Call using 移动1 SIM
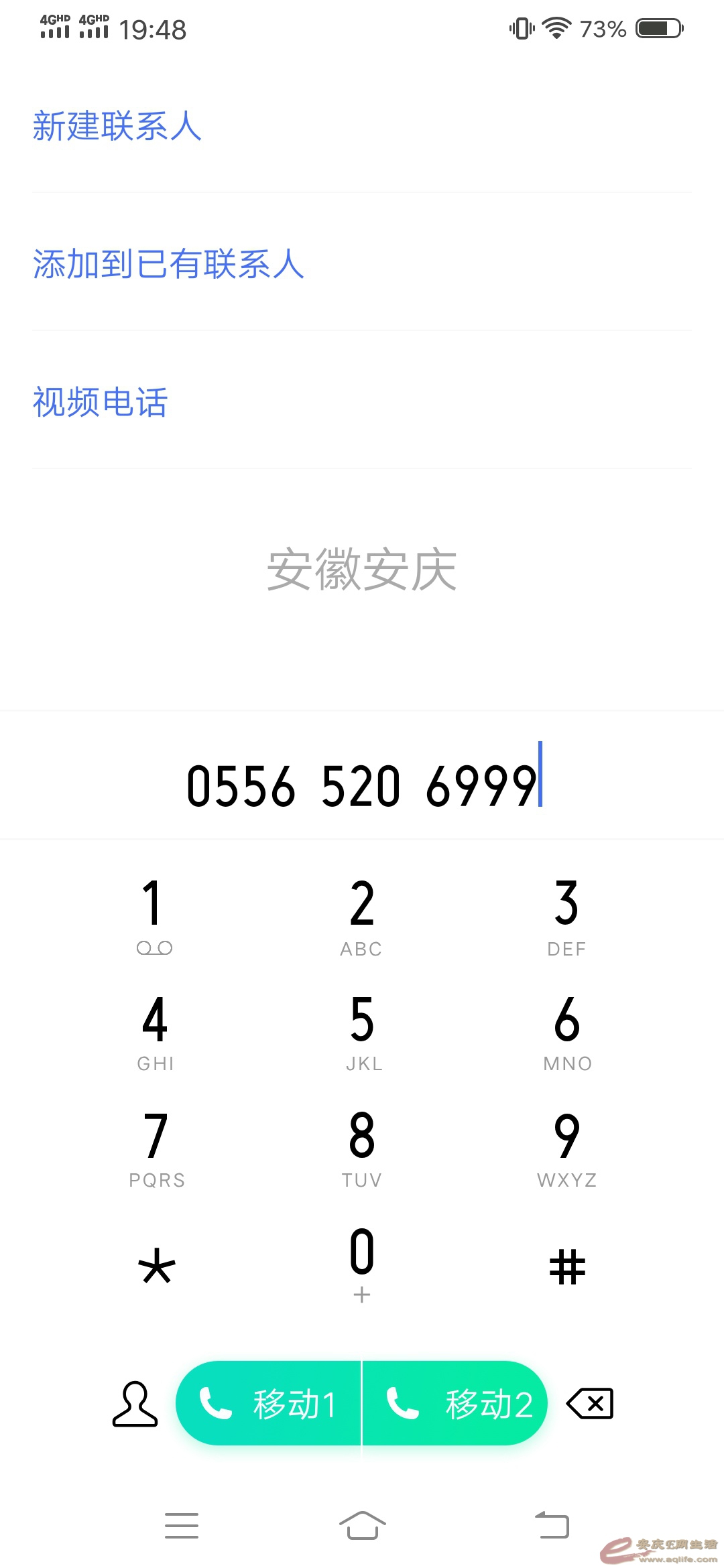 coord(269,1404)
